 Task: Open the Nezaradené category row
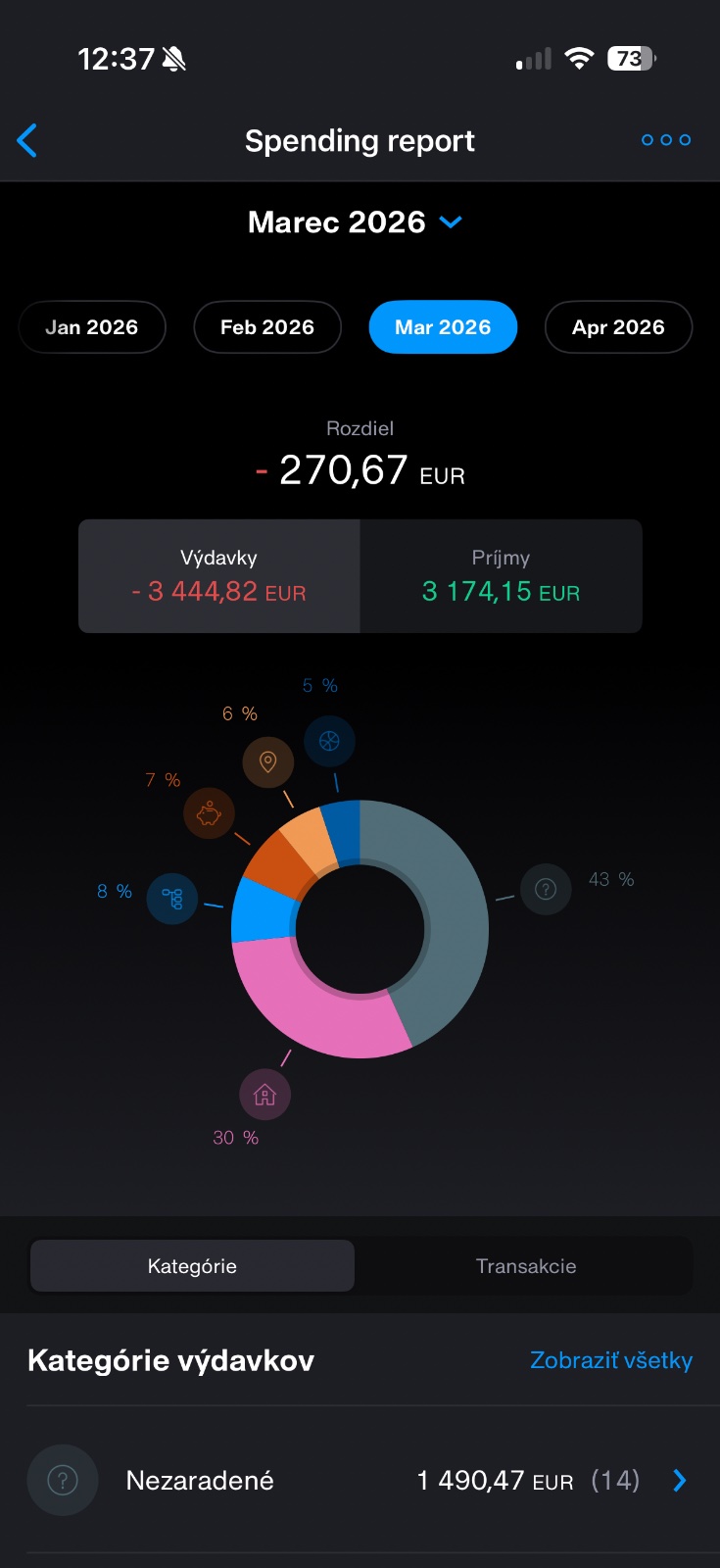(x=360, y=1480)
